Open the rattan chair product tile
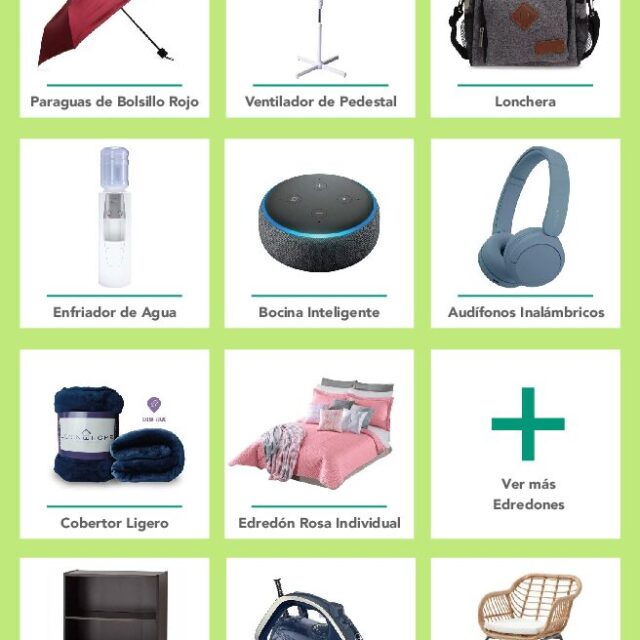Screen dimensions: 640x640 pyautogui.click(x=525, y=605)
